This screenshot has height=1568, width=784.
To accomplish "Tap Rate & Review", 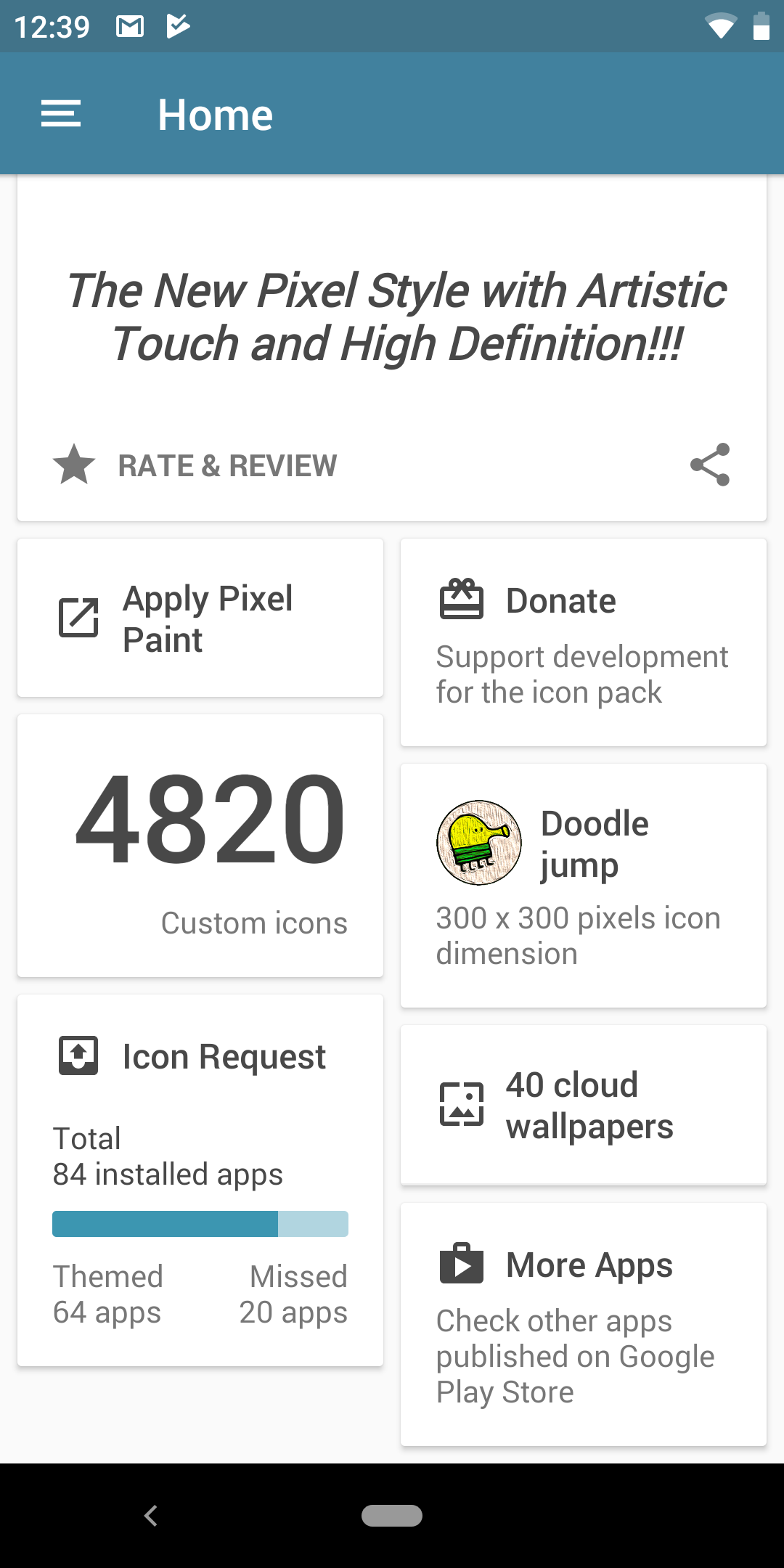I will pos(195,465).
